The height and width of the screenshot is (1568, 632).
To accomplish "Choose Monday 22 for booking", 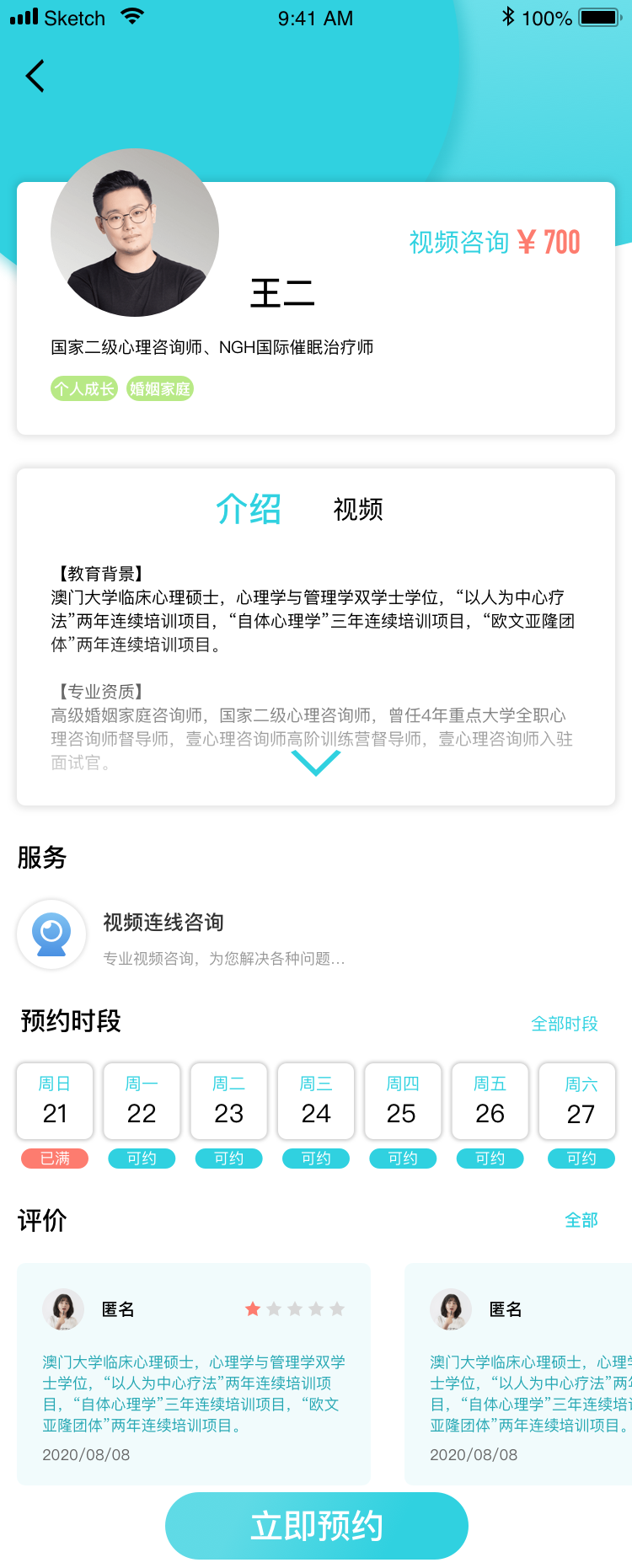I will 142,1101.
